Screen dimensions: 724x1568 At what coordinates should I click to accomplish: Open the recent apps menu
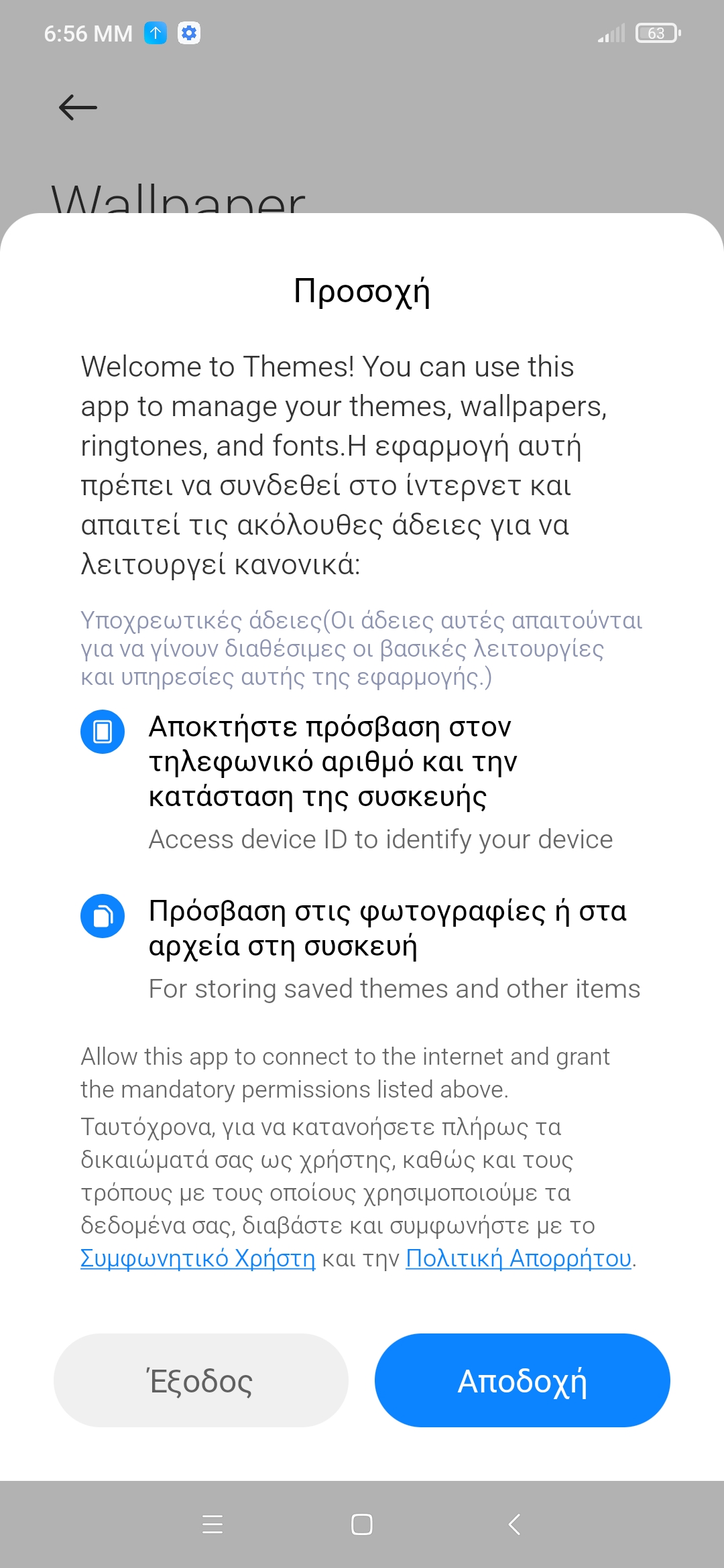[213, 1524]
